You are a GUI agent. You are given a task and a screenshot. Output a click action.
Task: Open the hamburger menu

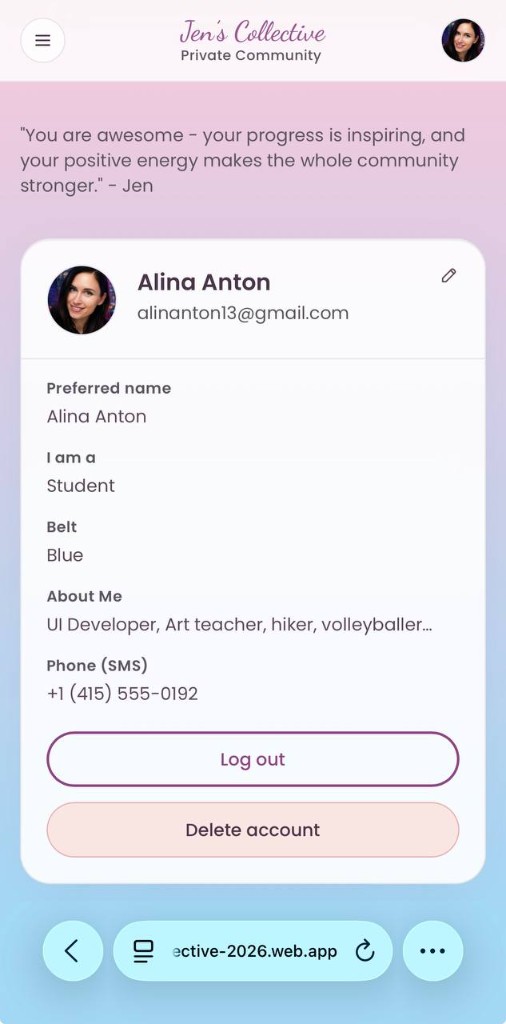coord(42,40)
